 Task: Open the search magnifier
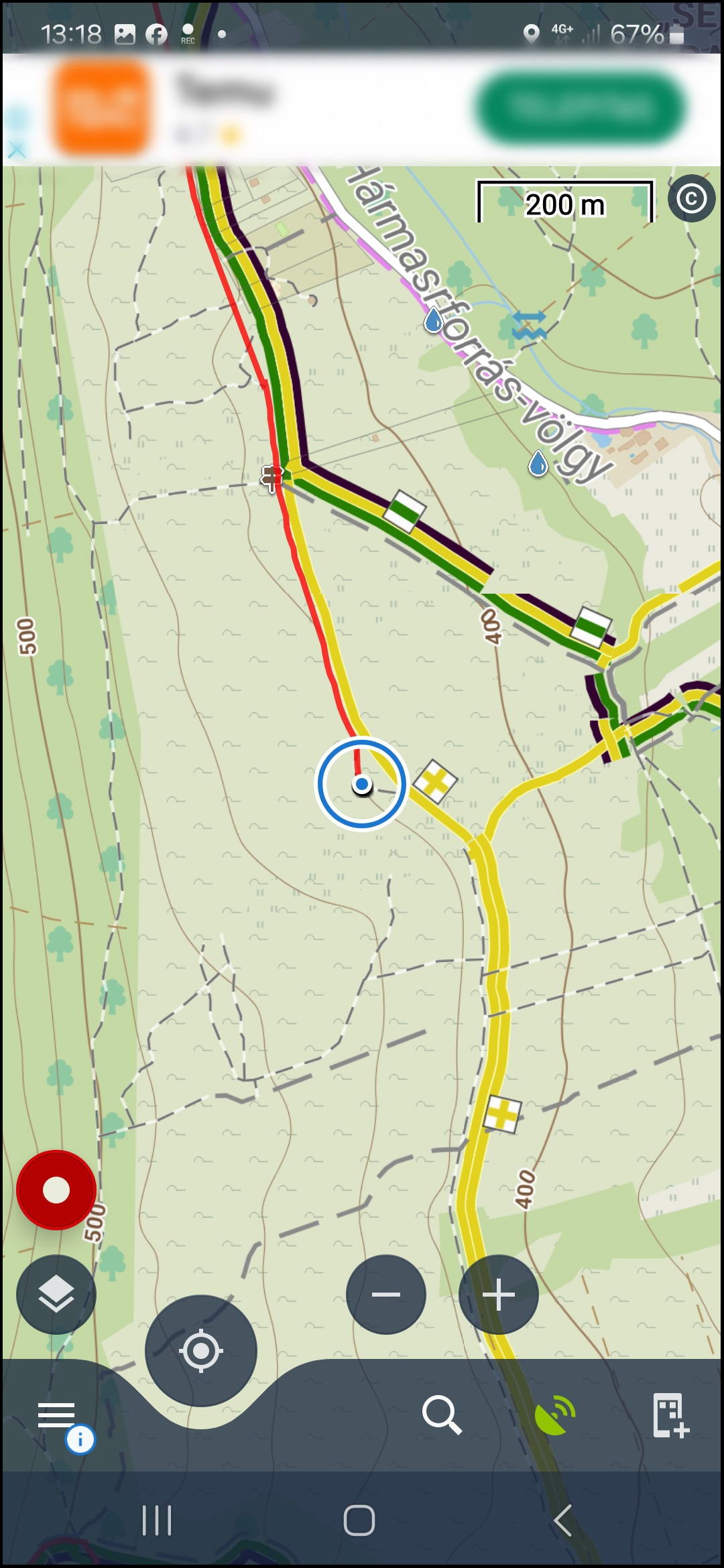click(x=442, y=1415)
